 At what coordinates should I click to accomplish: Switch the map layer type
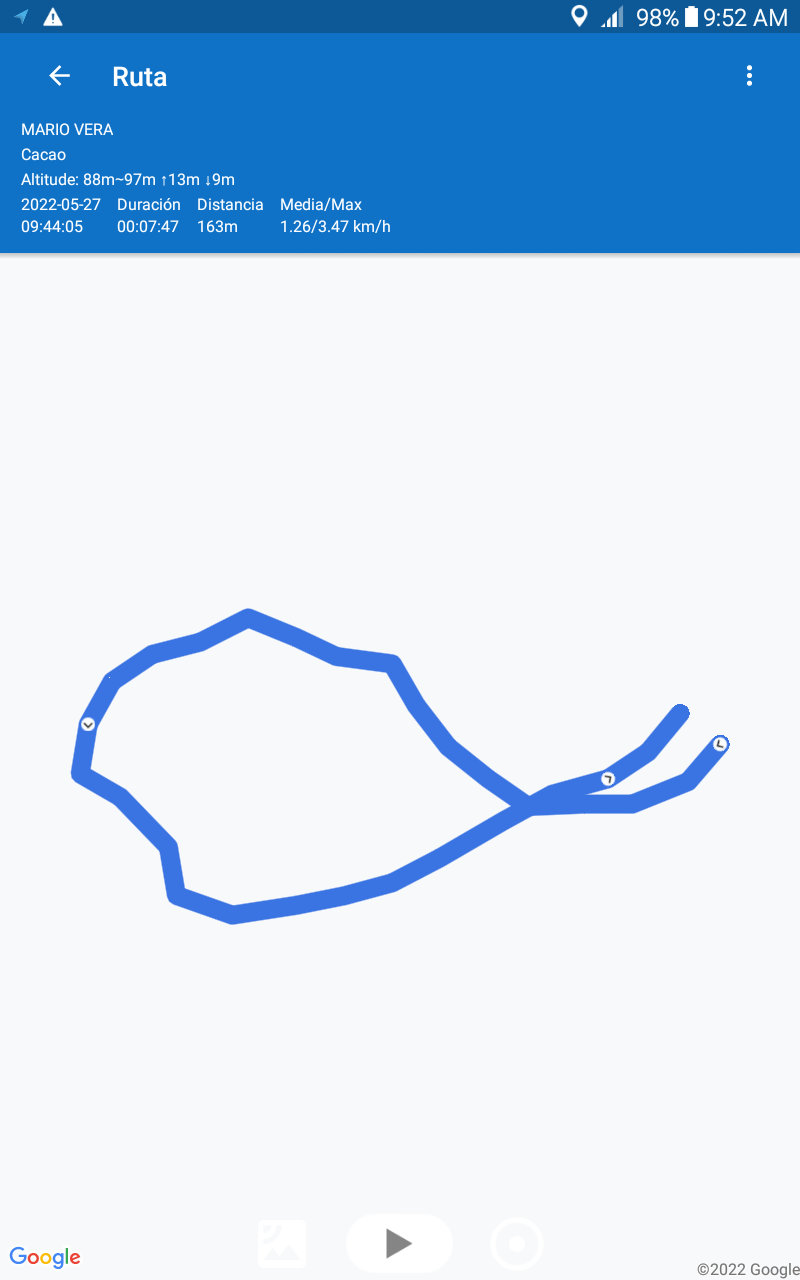click(x=282, y=1243)
